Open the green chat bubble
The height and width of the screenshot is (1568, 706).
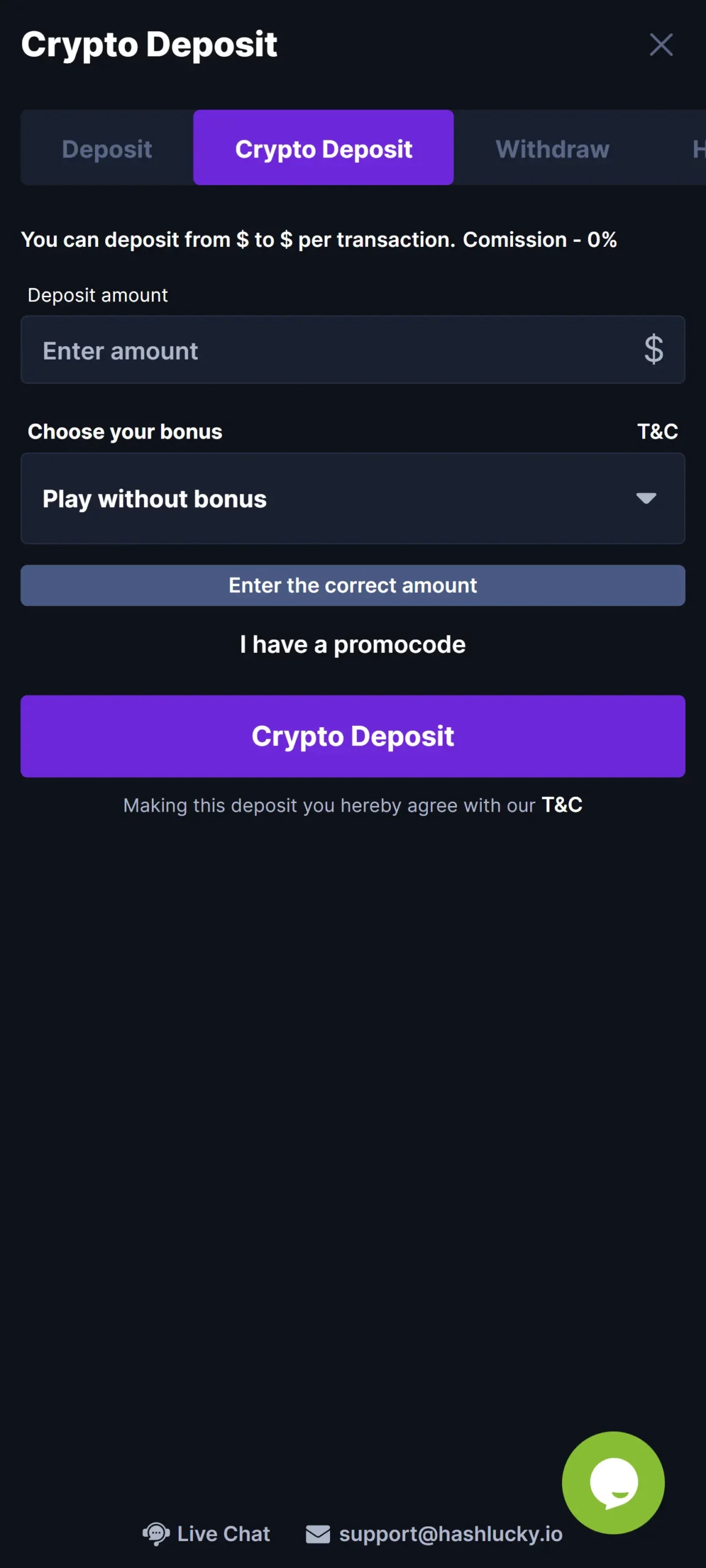[x=613, y=1482]
